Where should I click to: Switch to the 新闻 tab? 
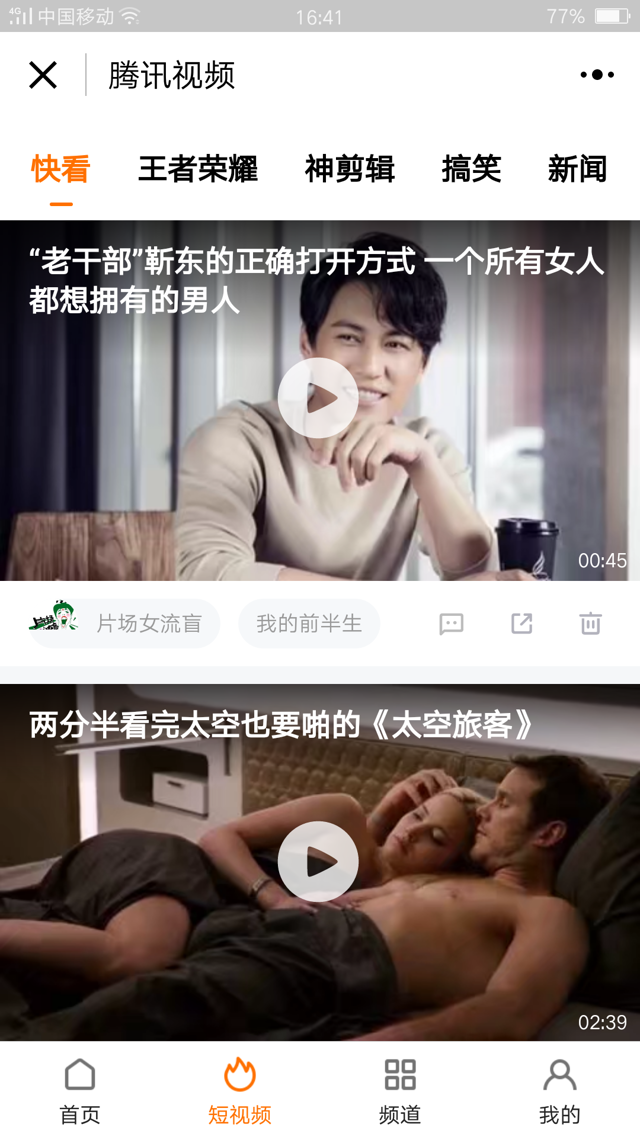point(577,169)
